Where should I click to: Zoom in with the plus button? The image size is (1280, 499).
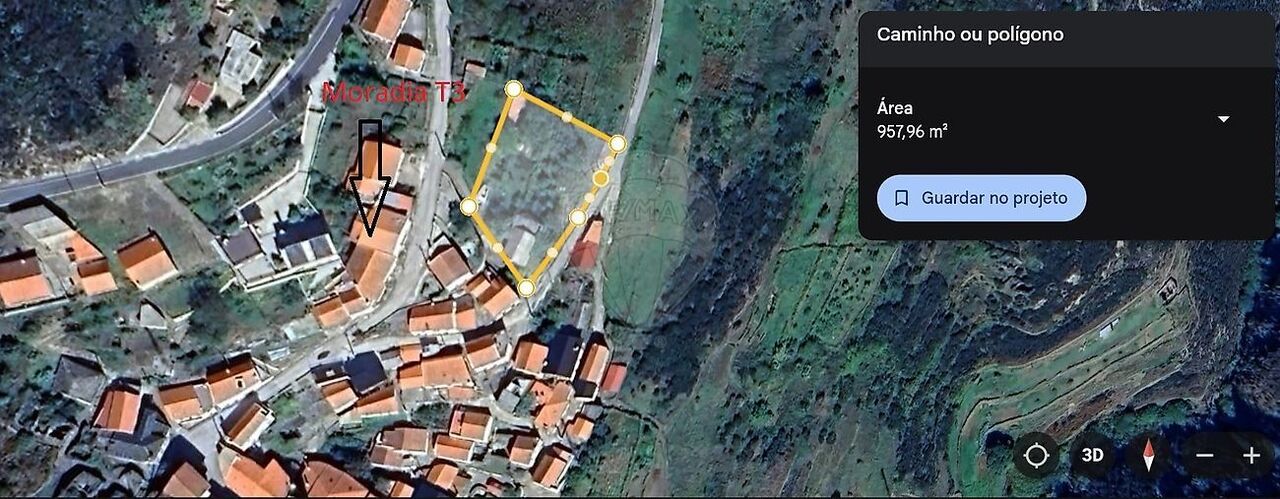tap(1251, 456)
